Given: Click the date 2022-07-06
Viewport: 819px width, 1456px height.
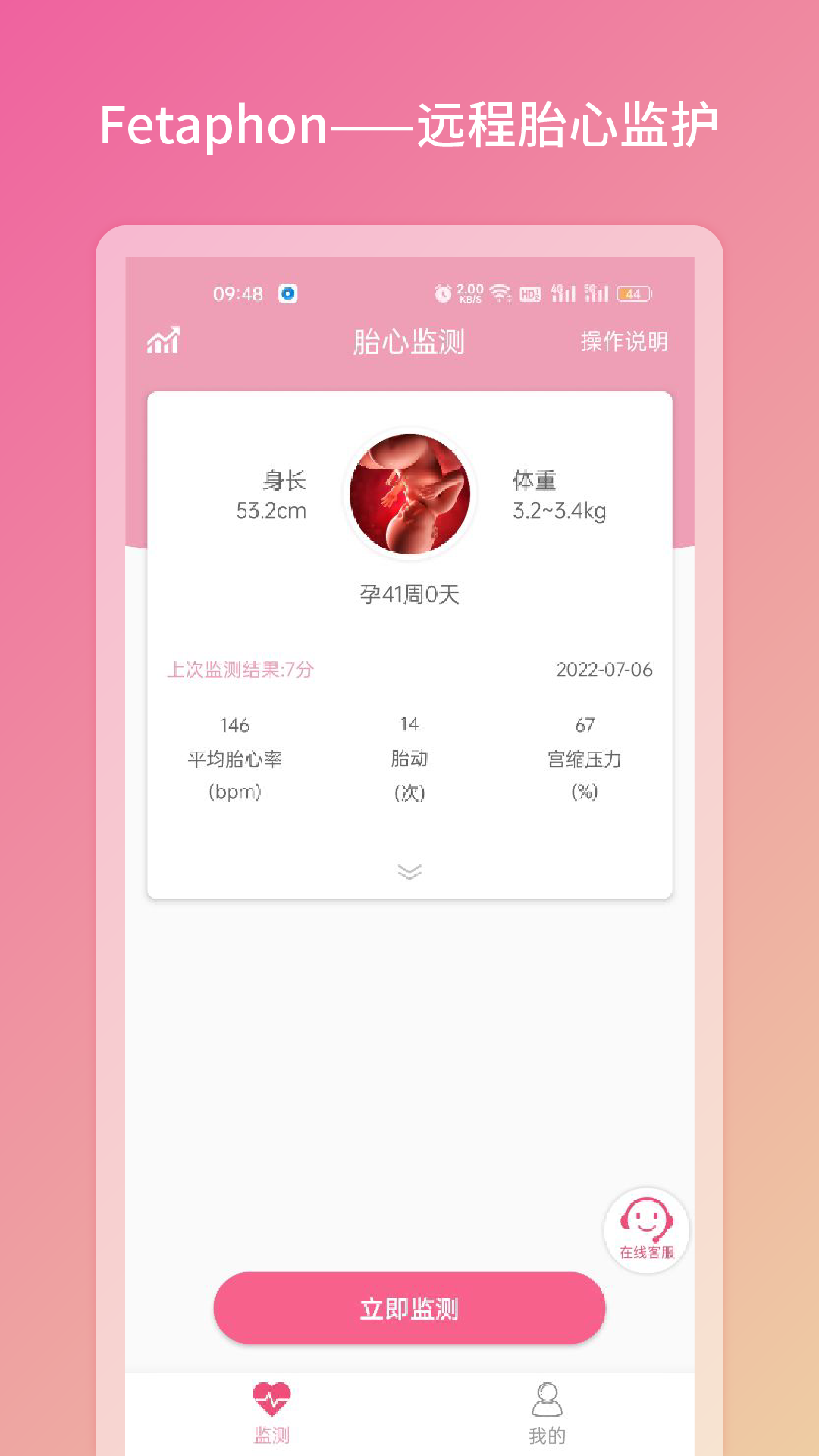Looking at the screenshot, I should (604, 670).
